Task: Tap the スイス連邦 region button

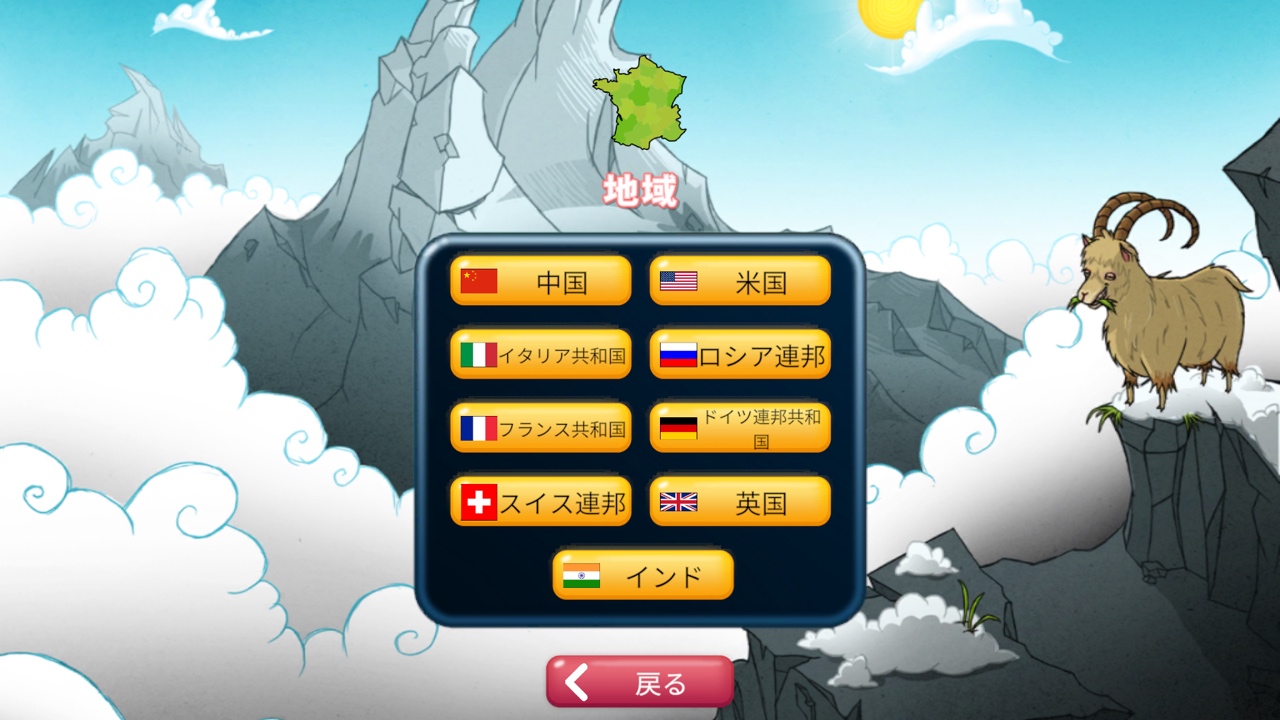Action: tap(541, 502)
